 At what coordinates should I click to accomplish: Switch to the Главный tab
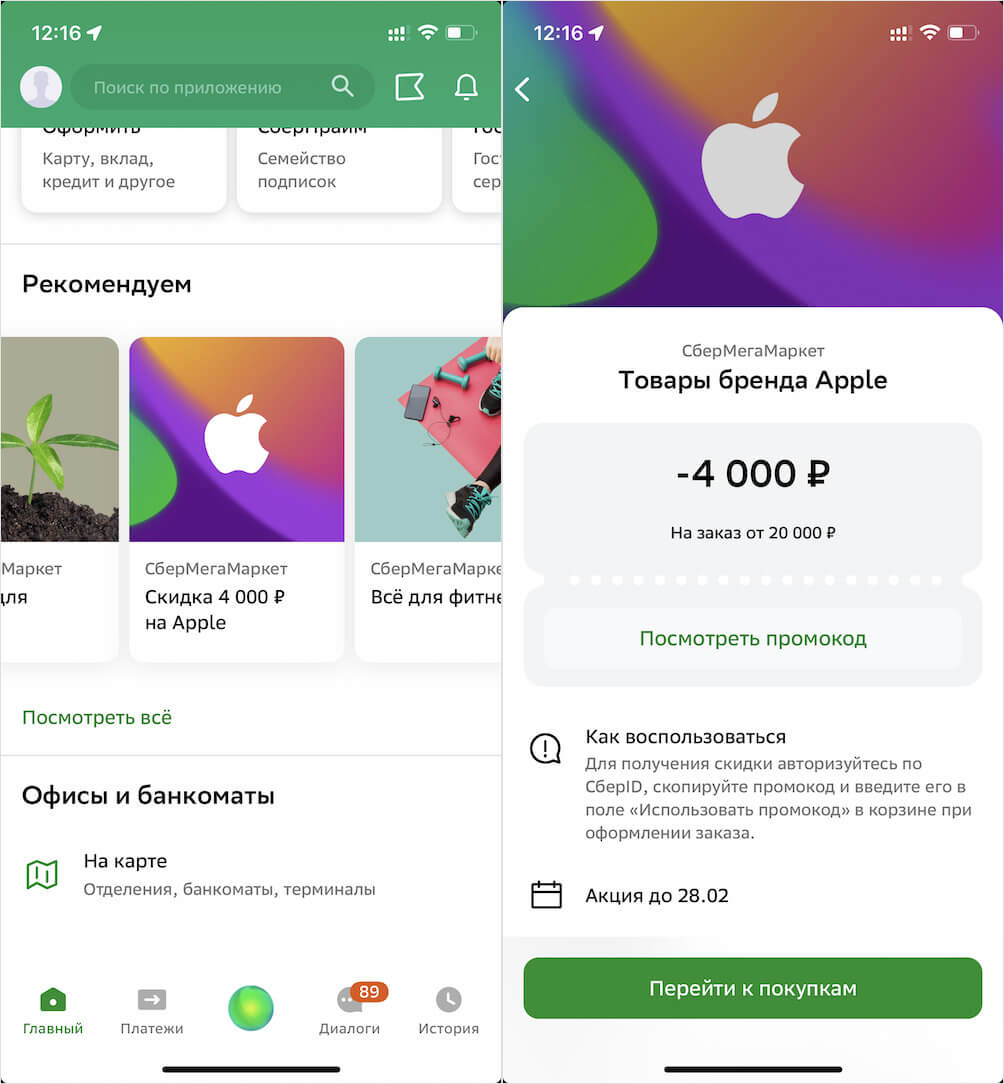click(53, 1010)
